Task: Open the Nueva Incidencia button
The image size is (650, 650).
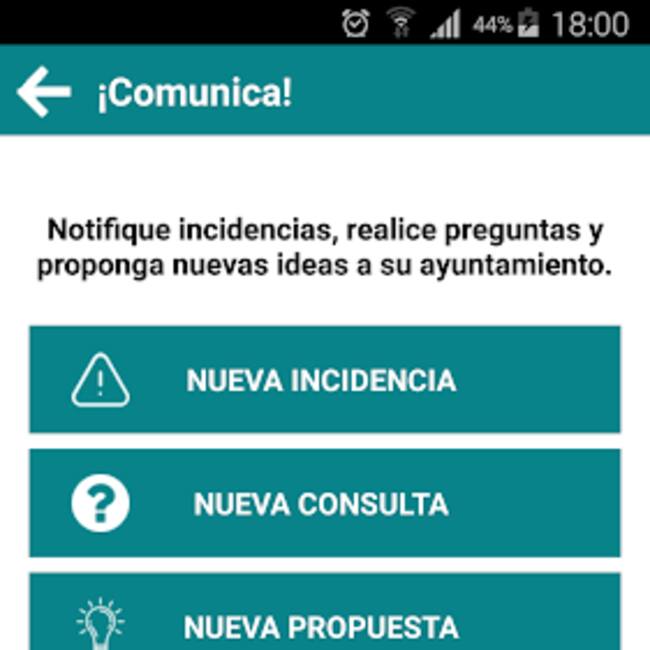Action: [324, 380]
